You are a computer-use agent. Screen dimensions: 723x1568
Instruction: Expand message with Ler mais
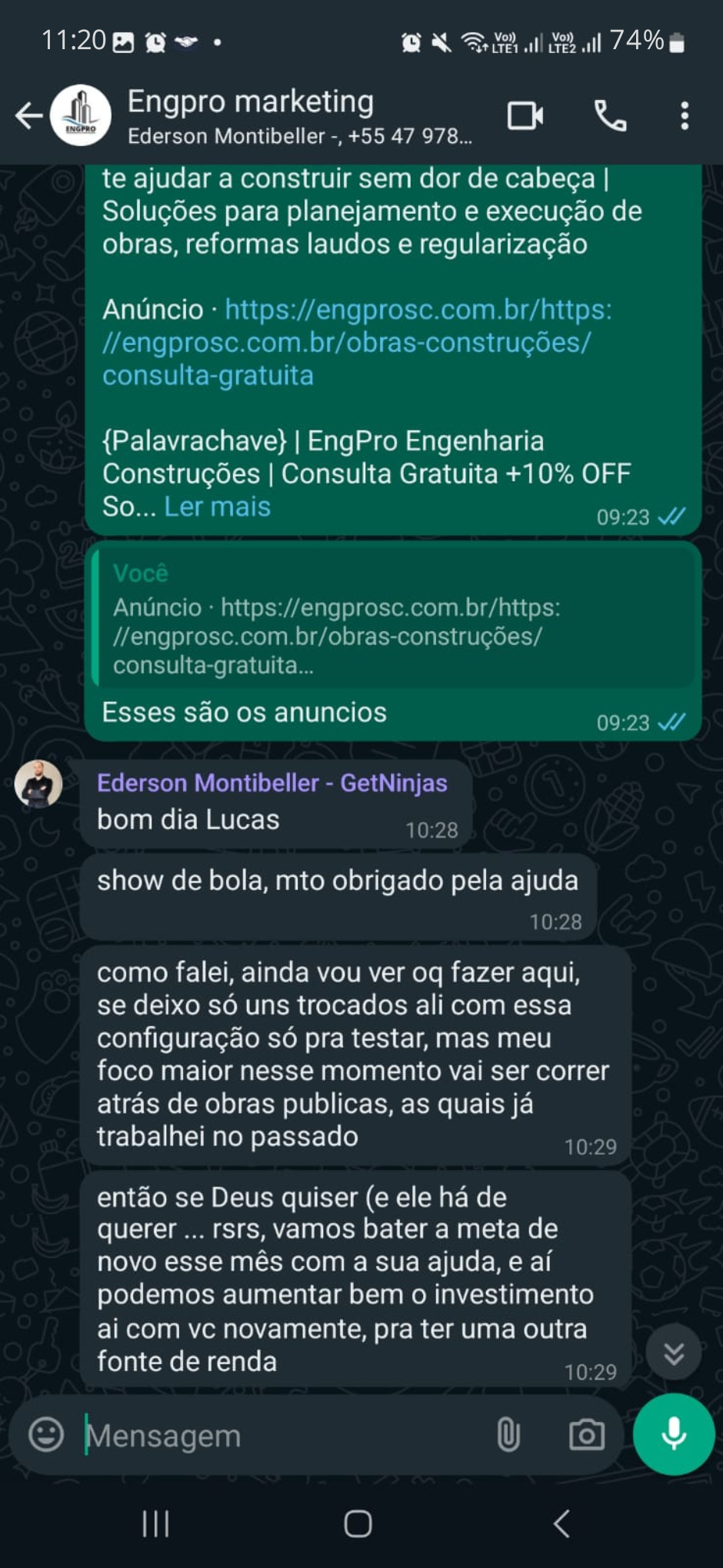218,507
